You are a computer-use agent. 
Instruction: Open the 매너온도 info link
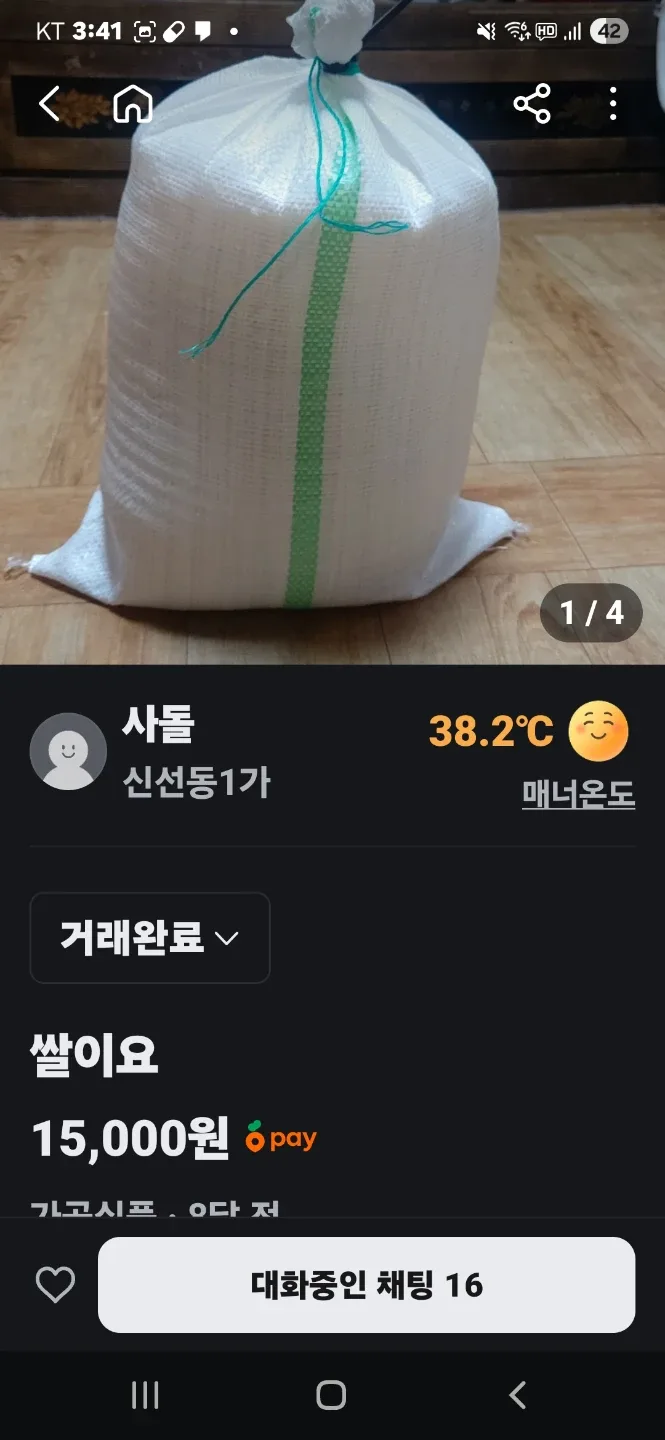[x=578, y=794]
